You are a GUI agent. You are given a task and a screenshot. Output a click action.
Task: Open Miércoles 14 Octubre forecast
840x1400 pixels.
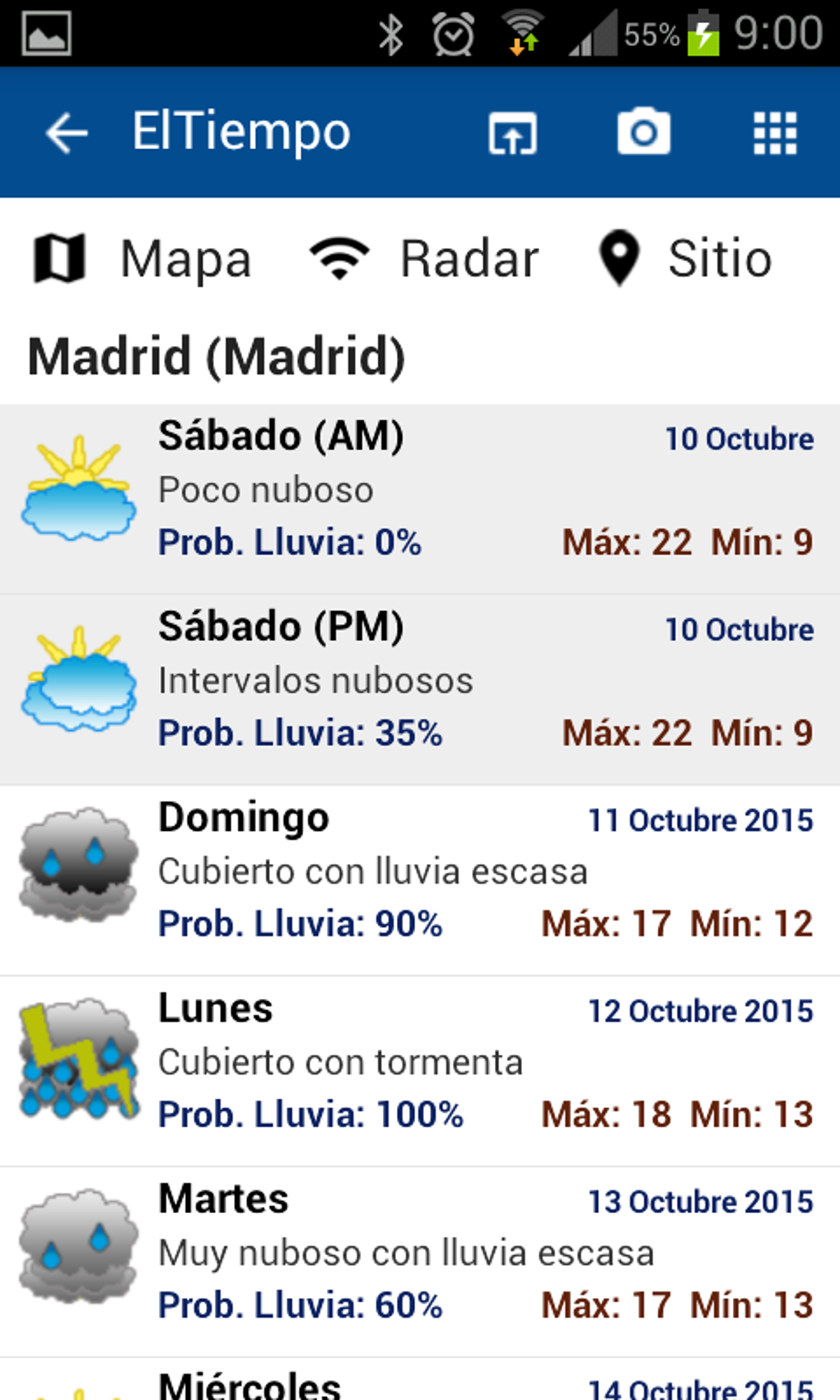420,1384
